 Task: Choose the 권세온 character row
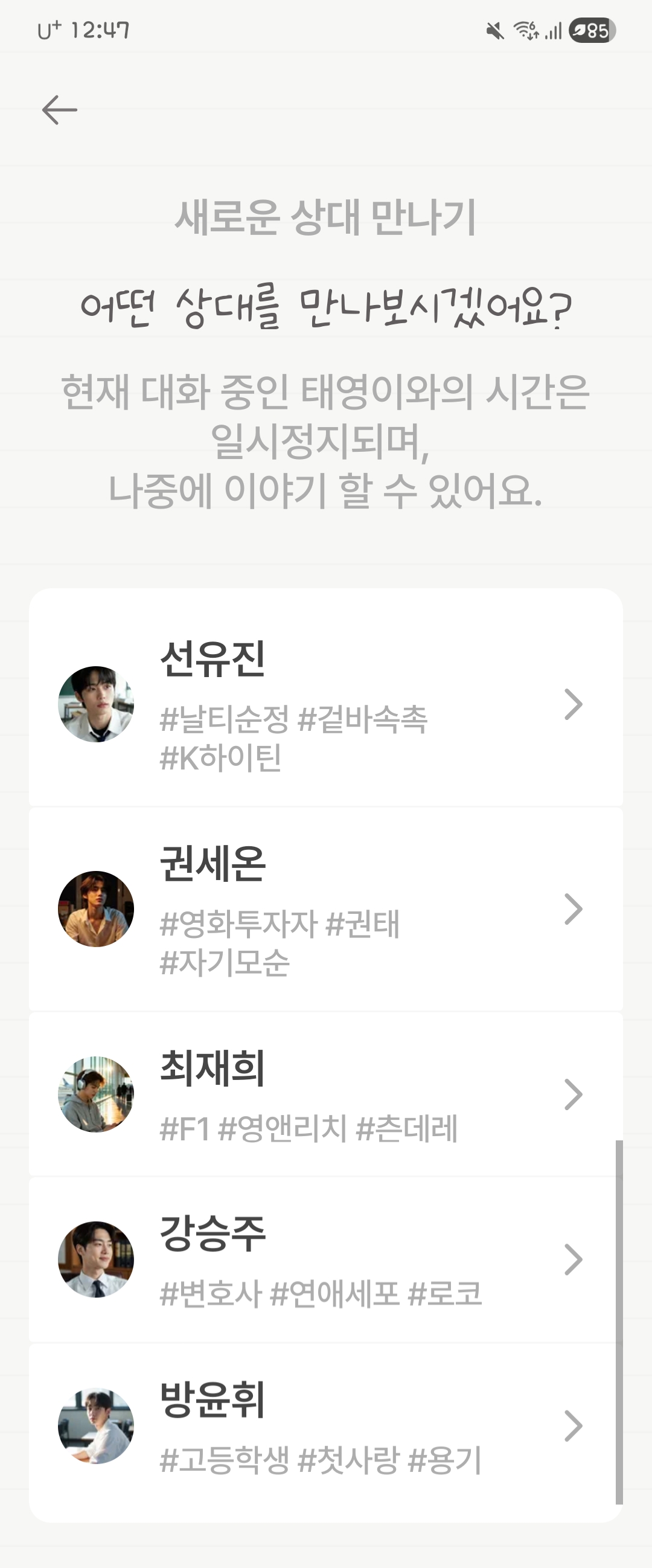325,909
